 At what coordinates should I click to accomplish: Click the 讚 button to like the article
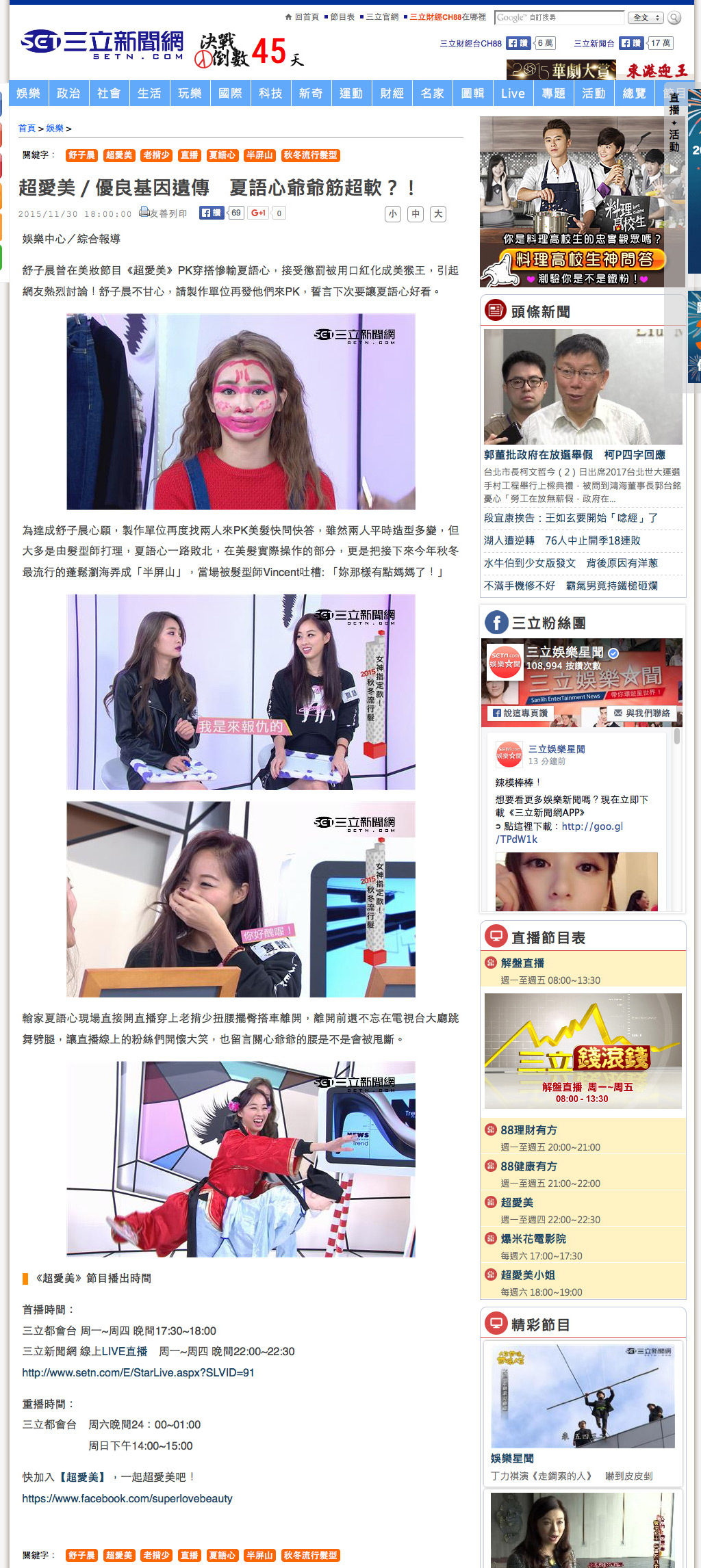[x=213, y=213]
